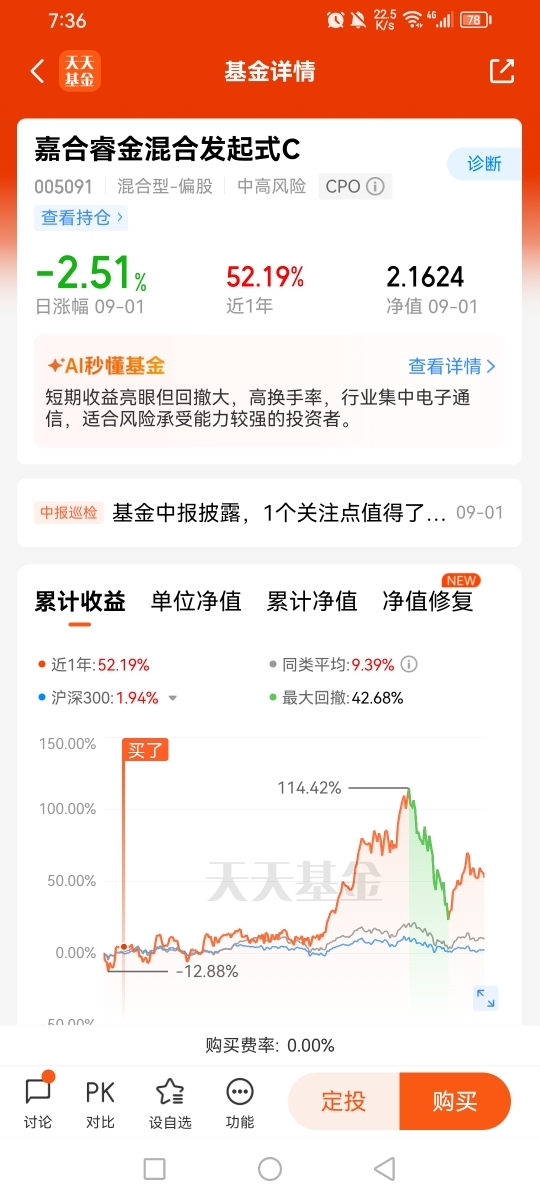Viewport: 540px width, 1200px height.
Task: Switch to the 累计净值 tab
Action: (x=312, y=601)
